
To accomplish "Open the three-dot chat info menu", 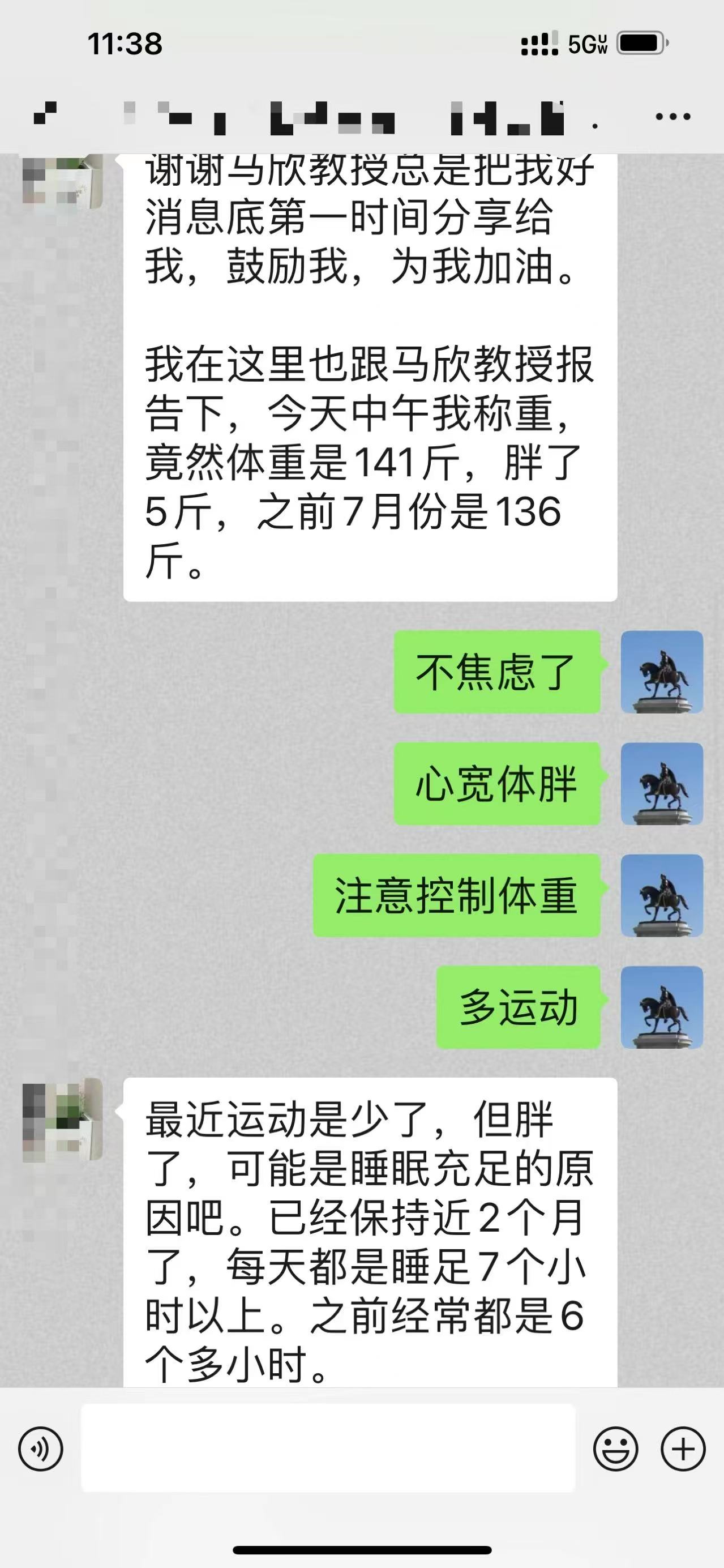I will point(673,117).
